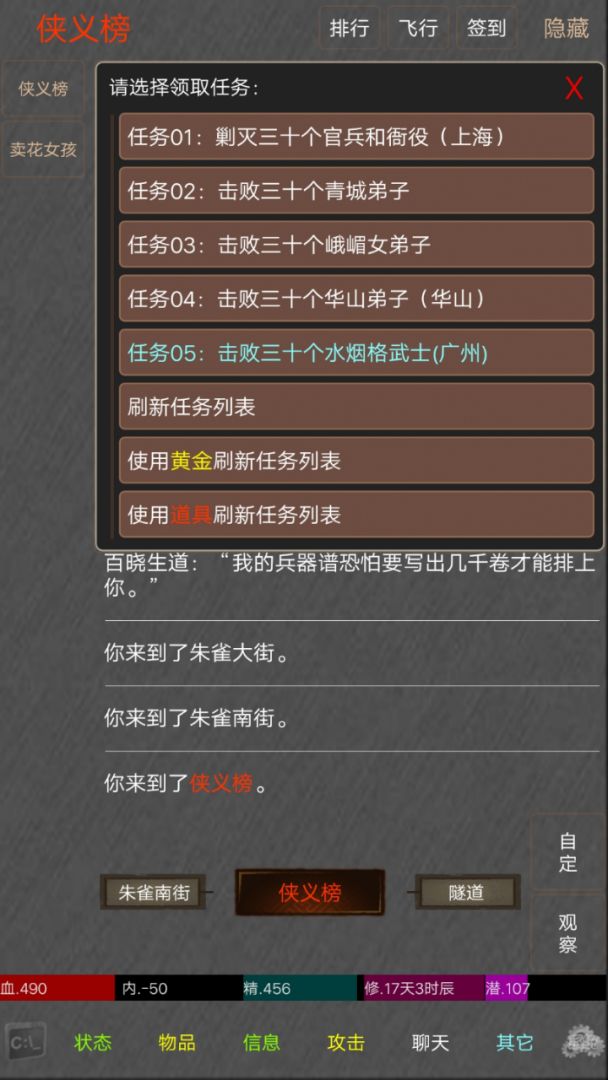Open the 排行 ranking button
Screen dimensions: 608x1080
coord(349,28)
